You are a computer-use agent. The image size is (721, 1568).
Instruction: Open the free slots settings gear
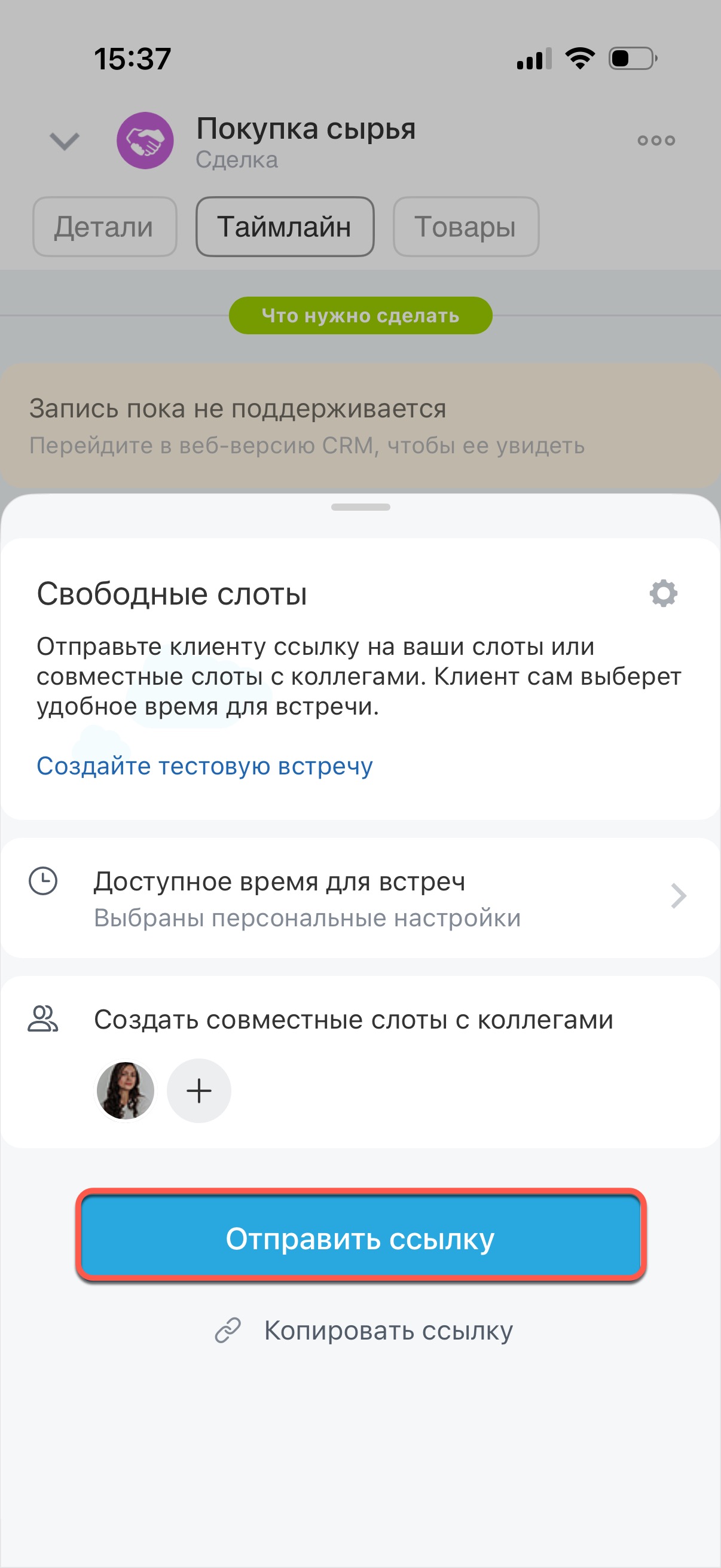tap(662, 593)
